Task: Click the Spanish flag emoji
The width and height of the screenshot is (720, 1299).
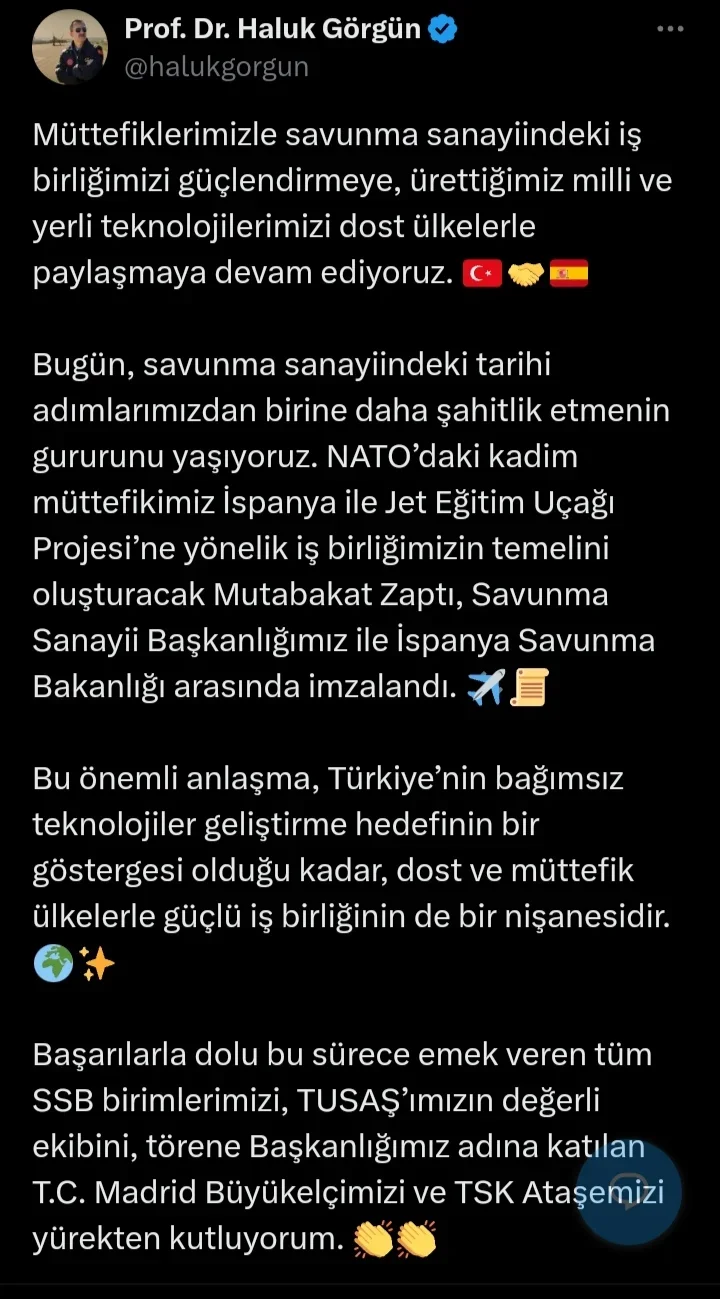Action: pyautogui.click(x=570, y=272)
